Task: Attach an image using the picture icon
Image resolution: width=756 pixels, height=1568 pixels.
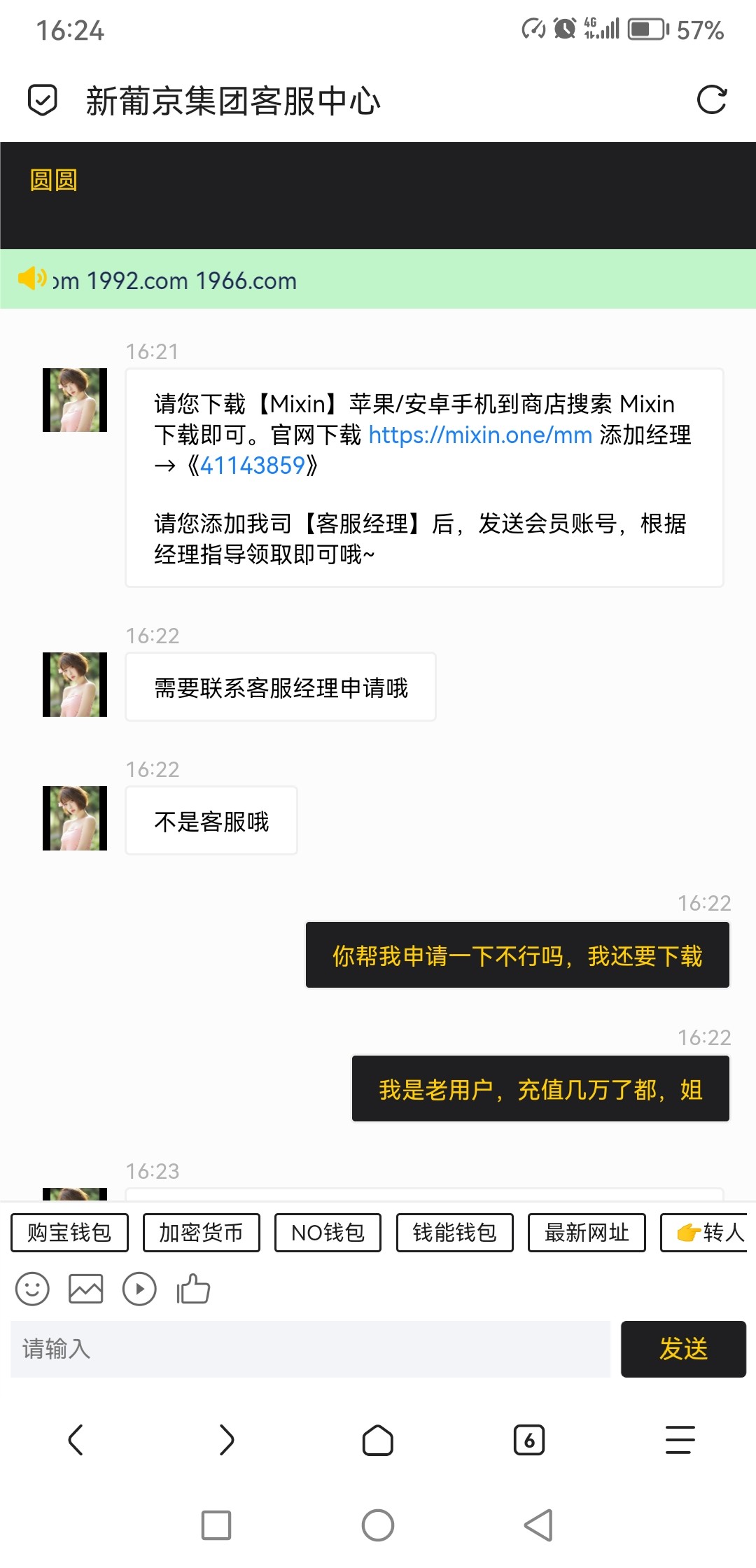Action: [86, 1289]
